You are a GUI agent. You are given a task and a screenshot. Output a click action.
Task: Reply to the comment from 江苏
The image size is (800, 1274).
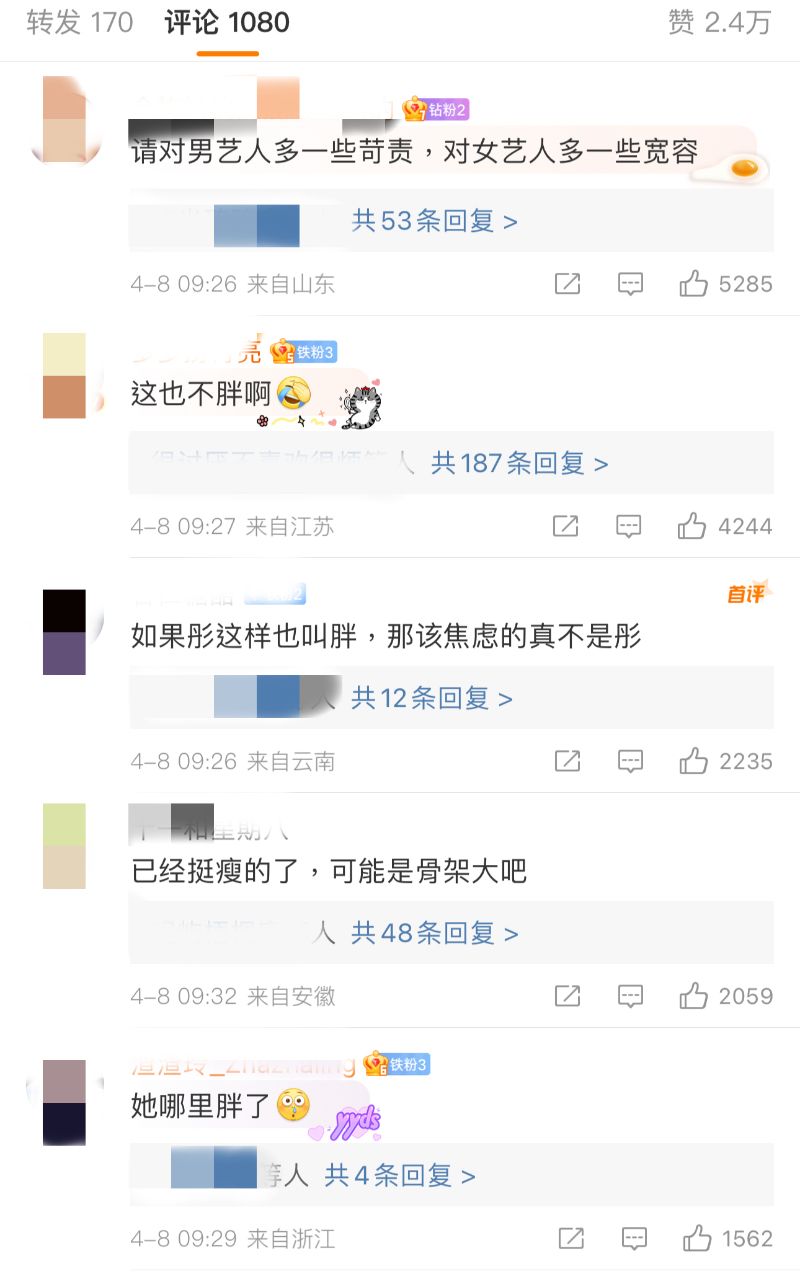click(628, 526)
